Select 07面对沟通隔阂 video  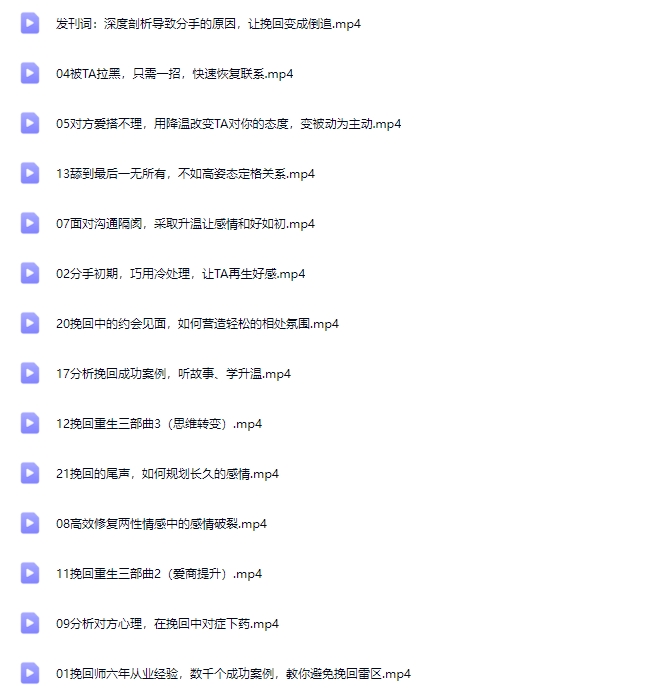pos(185,224)
